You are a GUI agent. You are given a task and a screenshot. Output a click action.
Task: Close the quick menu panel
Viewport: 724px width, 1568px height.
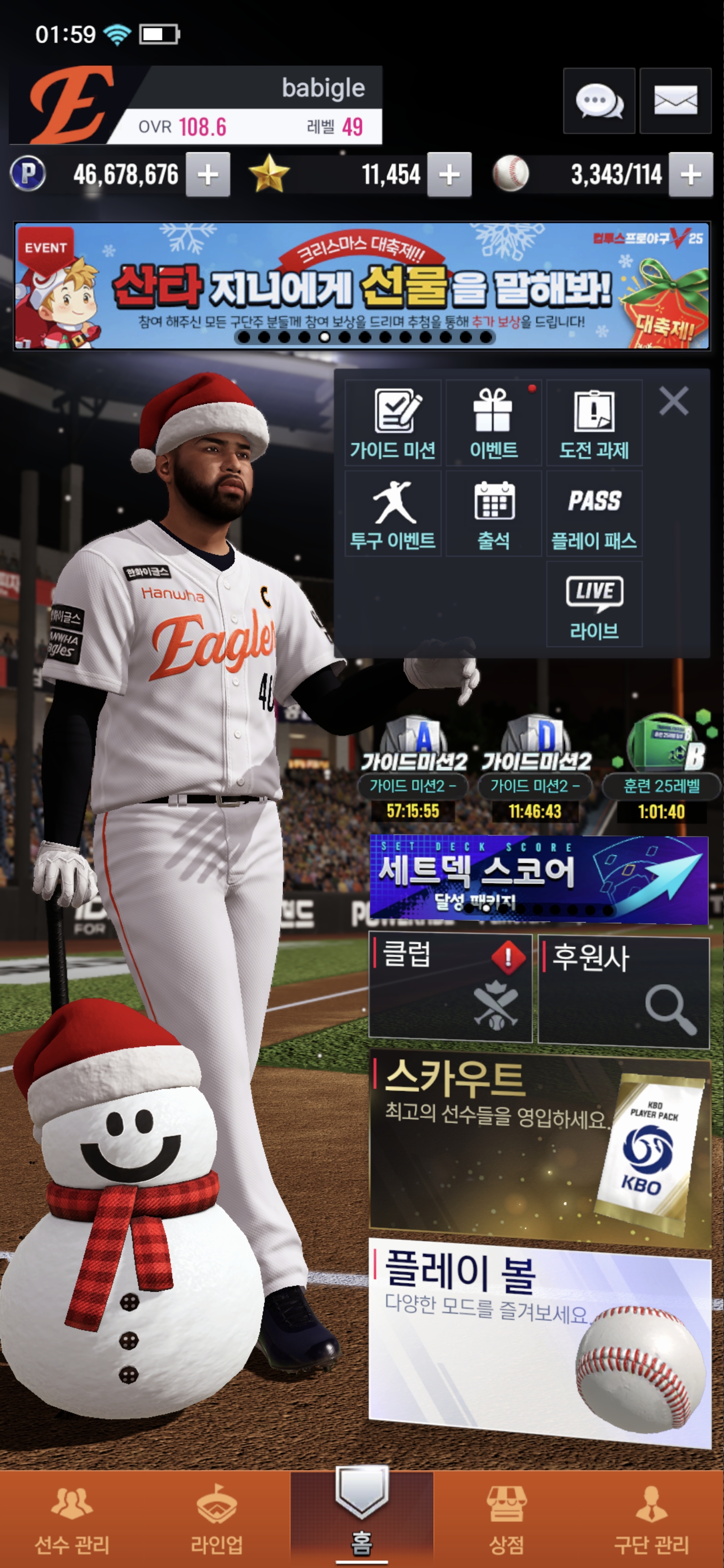(x=673, y=401)
